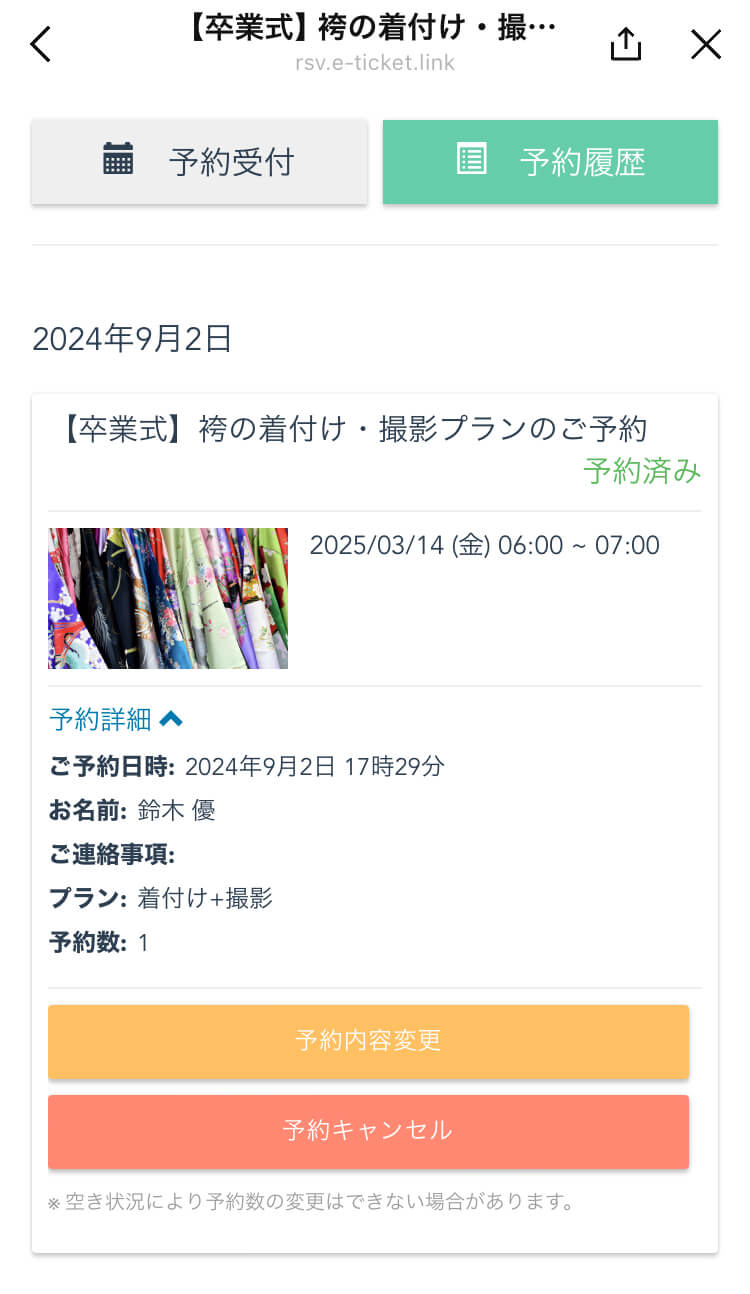This screenshot has width=750, height=1294.
Task: Switch to the 予約受付 tab
Action: click(199, 161)
